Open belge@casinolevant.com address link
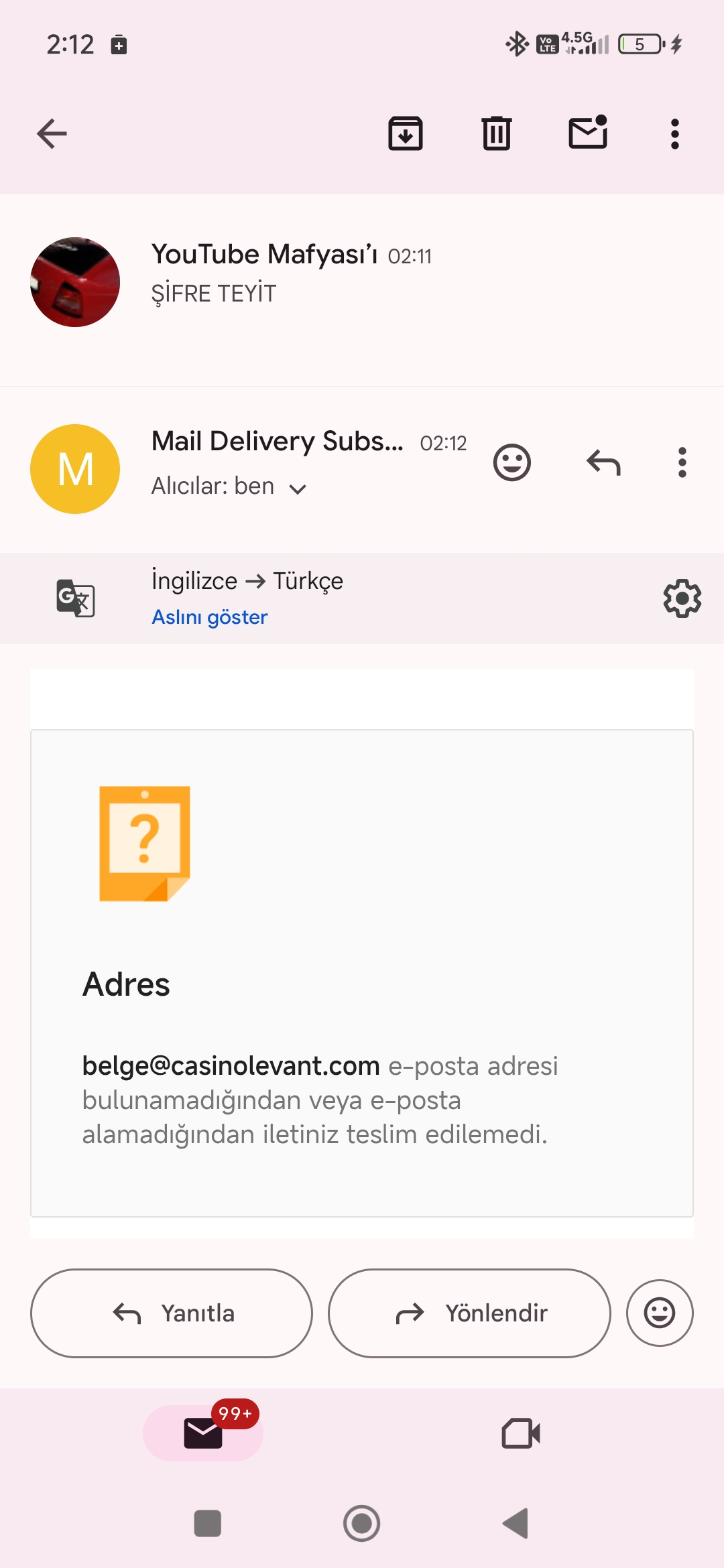The image size is (724, 1568). (231, 1065)
